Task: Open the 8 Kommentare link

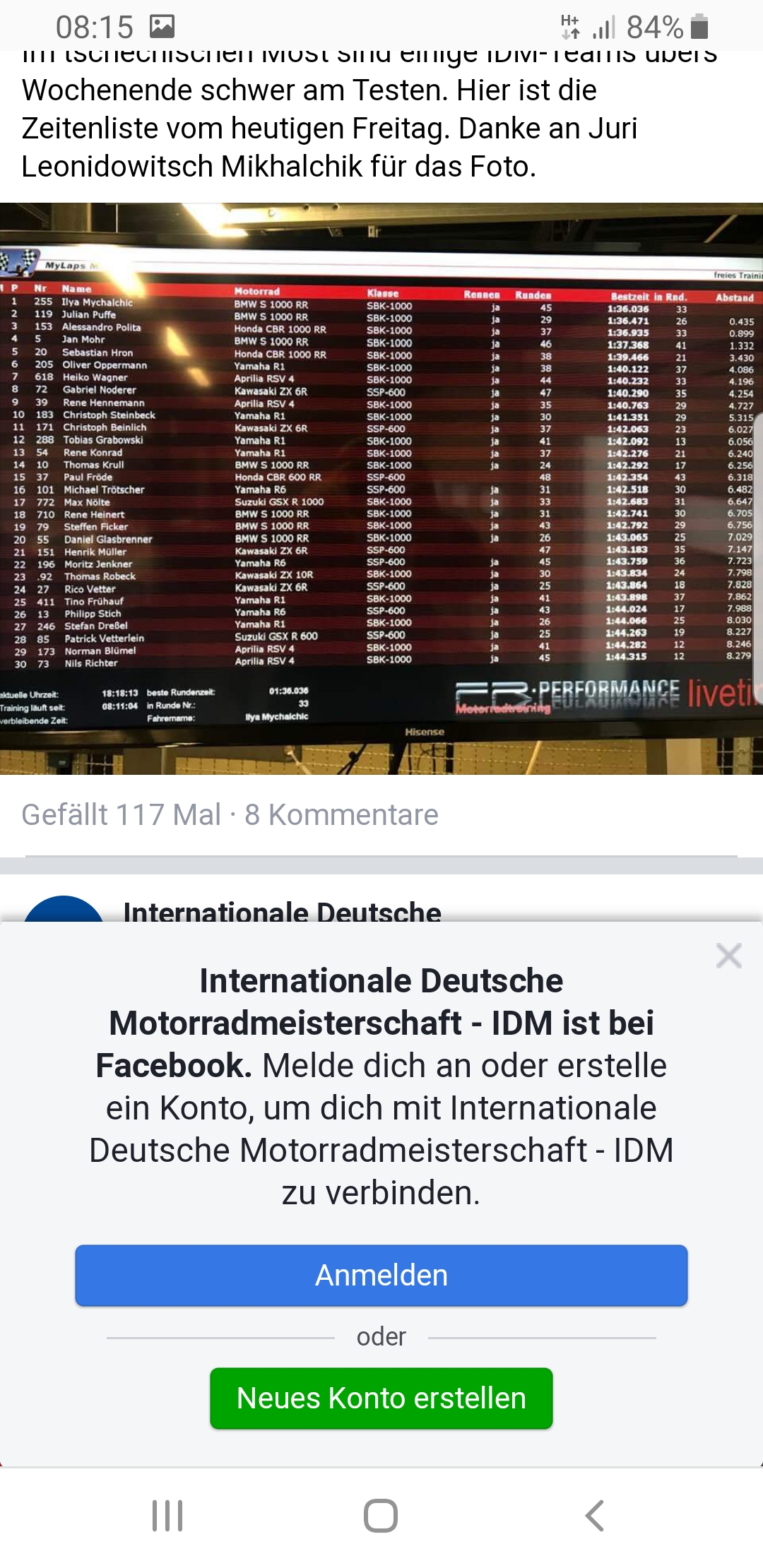Action: (x=341, y=815)
